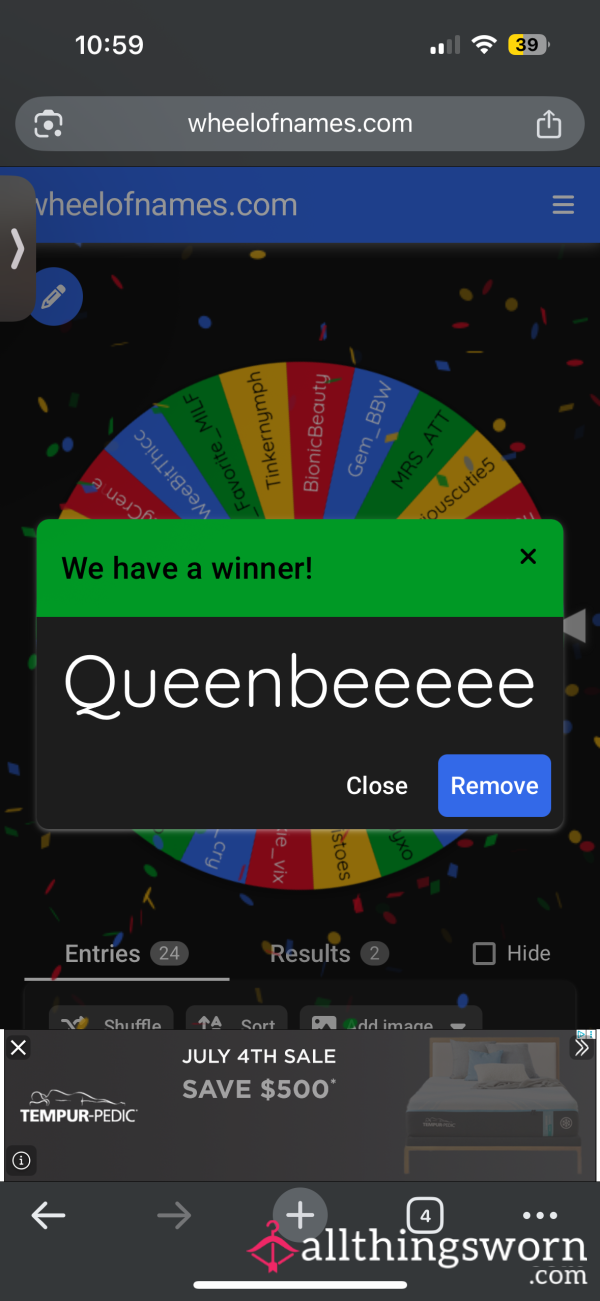Image resolution: width=600 pixels, height=1301 pixels.
Task: Open the hamburger menu of wheelofnames
Action: (x=563, y=205)
